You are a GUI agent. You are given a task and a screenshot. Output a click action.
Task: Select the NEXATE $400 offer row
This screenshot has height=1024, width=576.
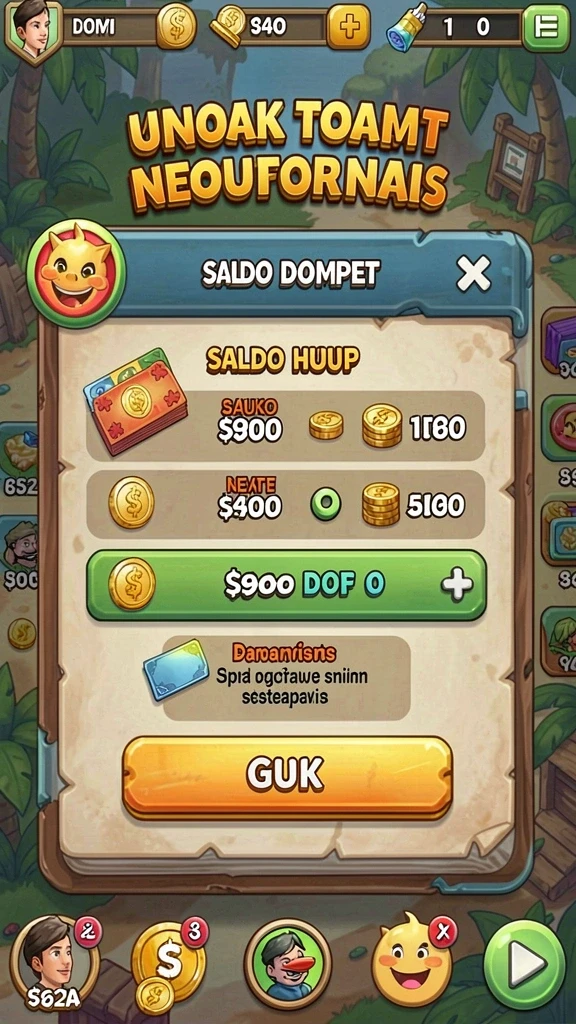pos(285,504)
